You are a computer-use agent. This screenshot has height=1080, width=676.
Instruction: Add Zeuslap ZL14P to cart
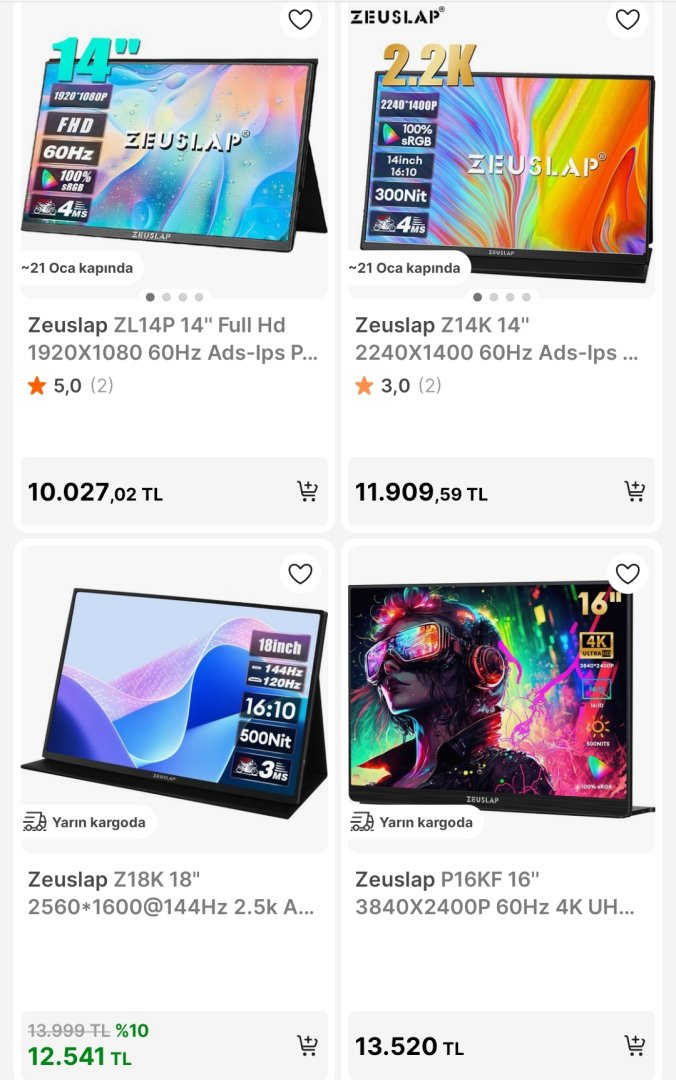click(307, 491)
